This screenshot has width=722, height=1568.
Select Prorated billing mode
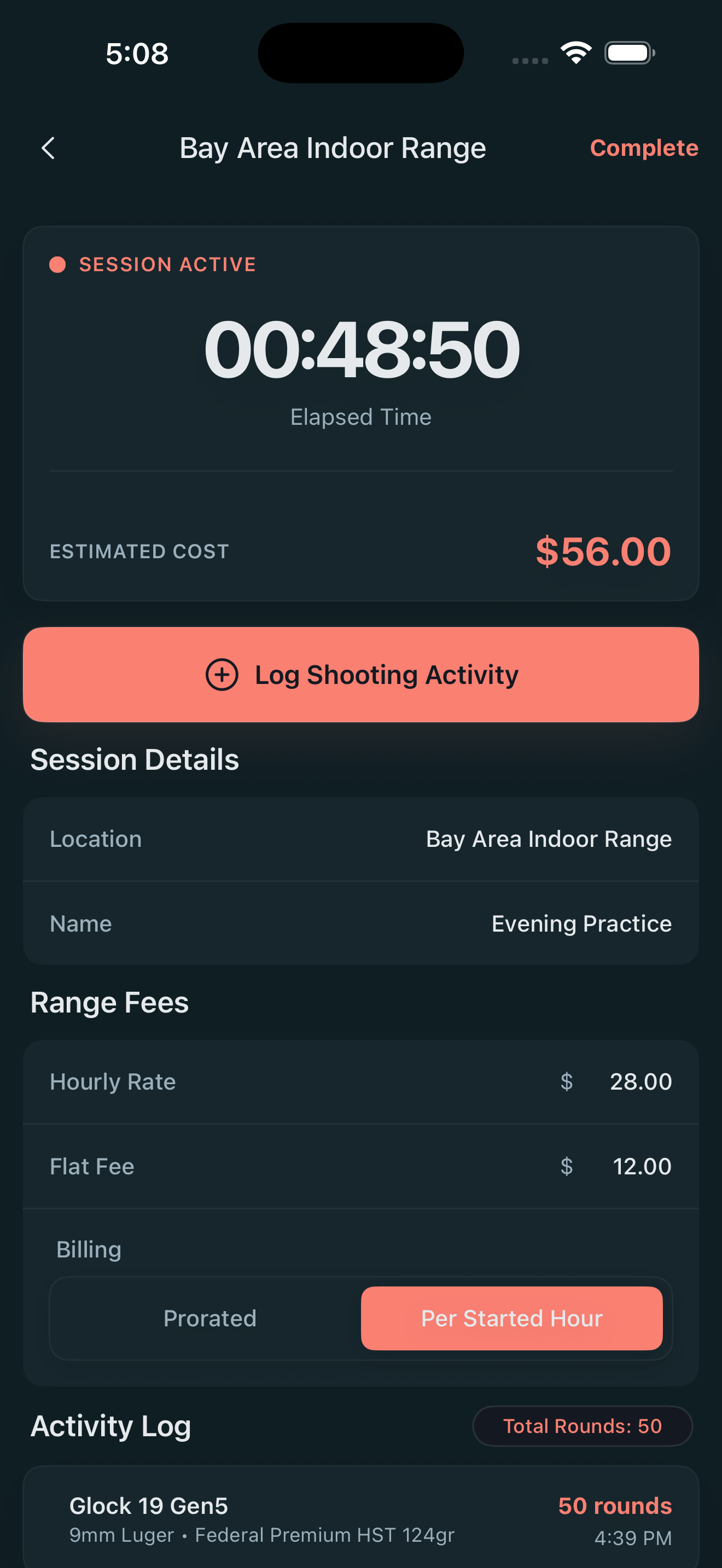point(209,1318)
